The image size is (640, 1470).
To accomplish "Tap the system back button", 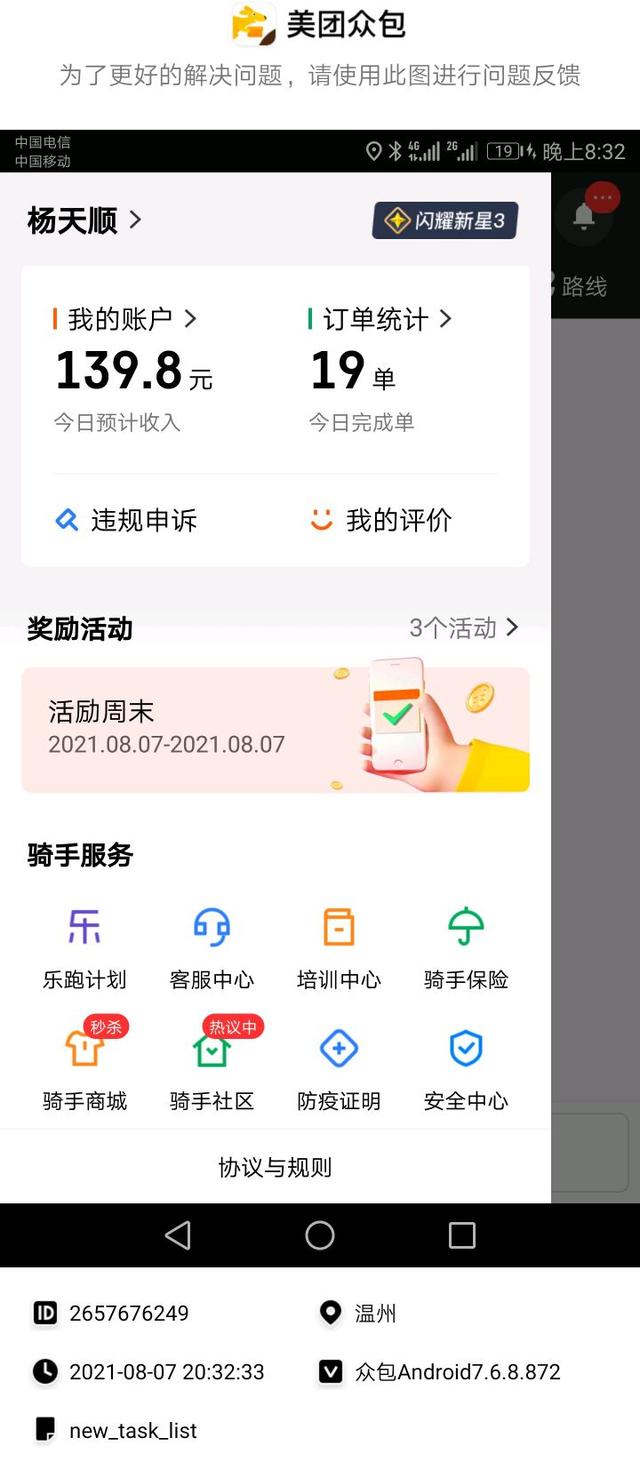I will click(x=178, y=1236).
